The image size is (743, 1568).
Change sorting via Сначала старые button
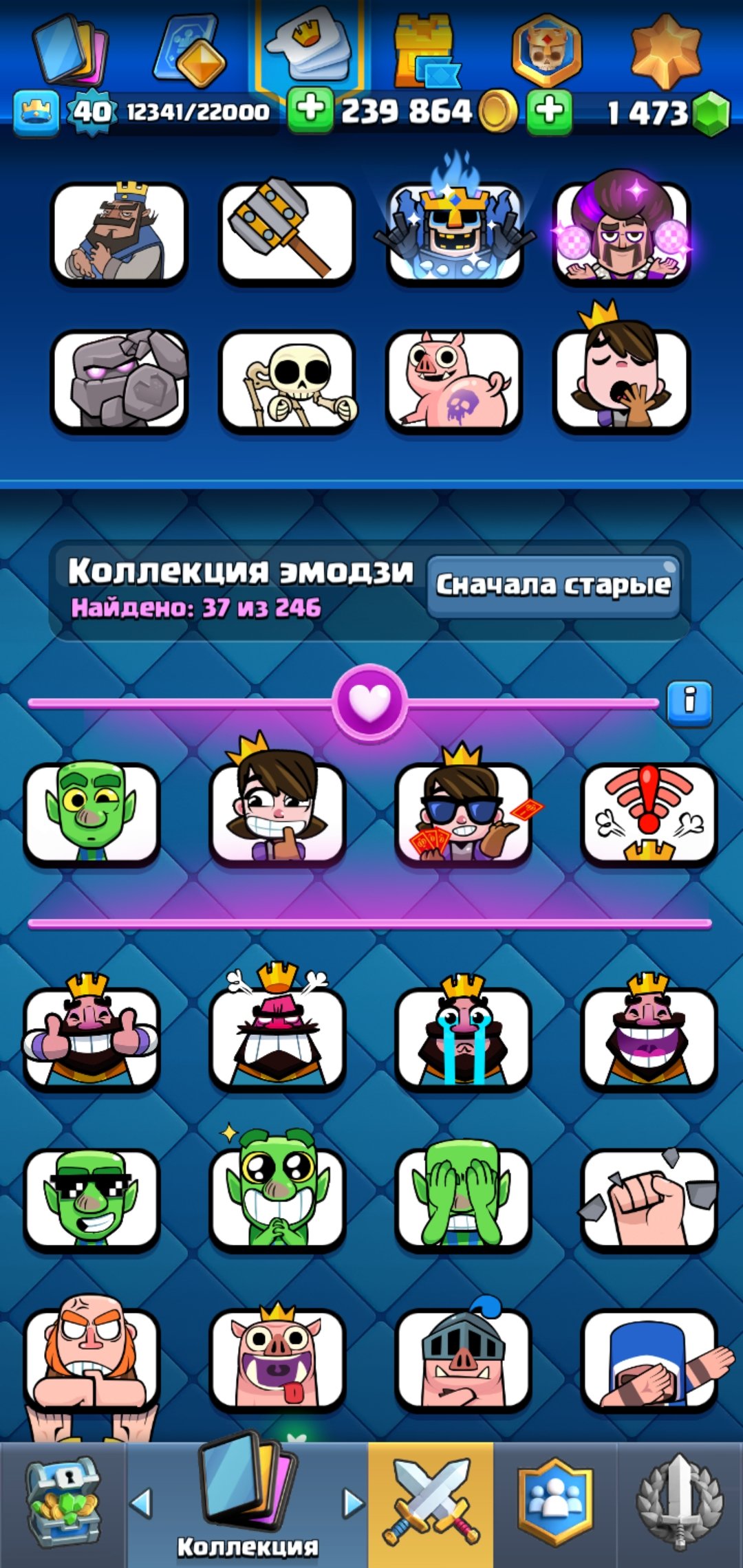pos(553,586)
